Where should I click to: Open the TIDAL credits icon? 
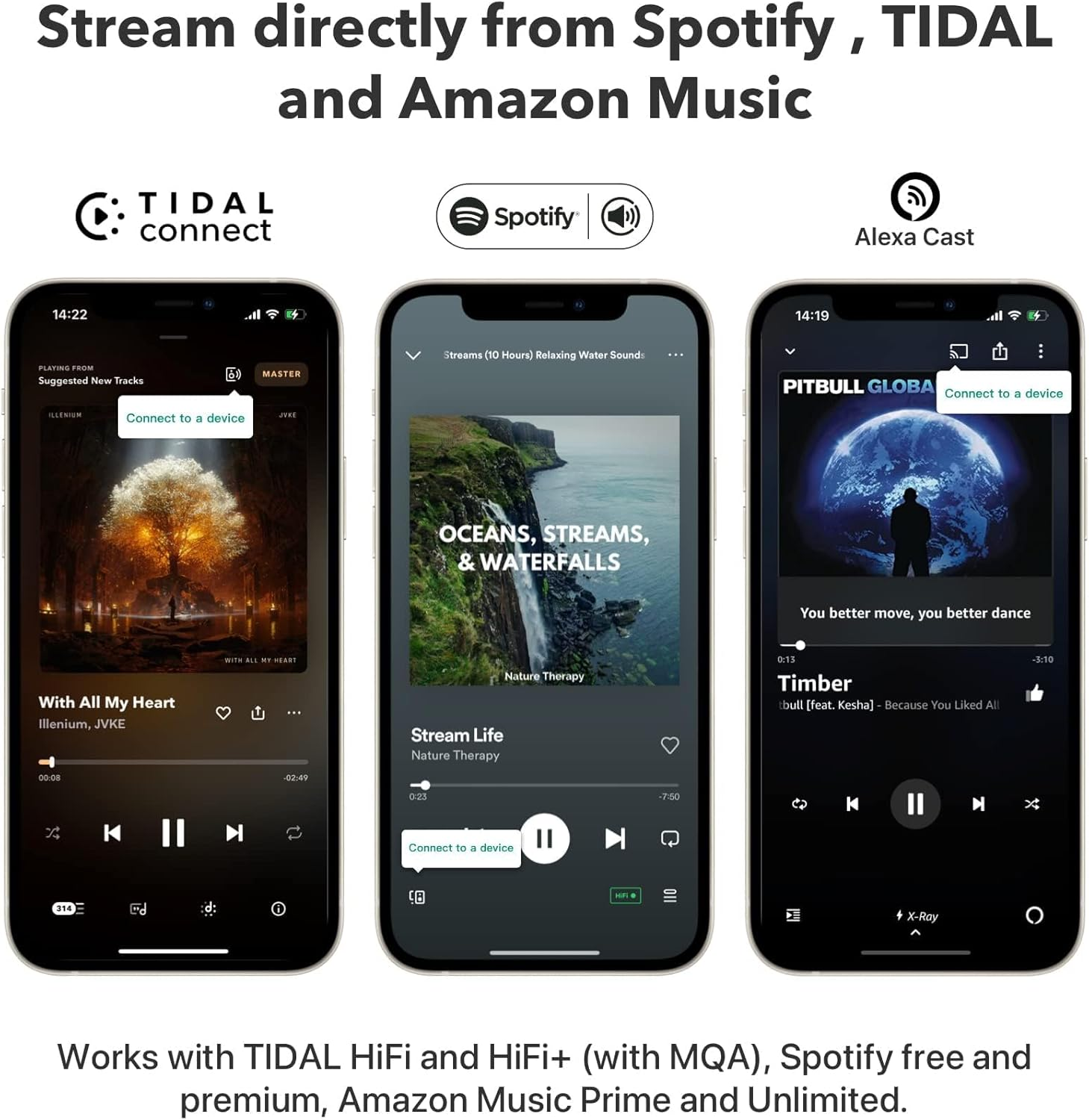pos(207,909)
